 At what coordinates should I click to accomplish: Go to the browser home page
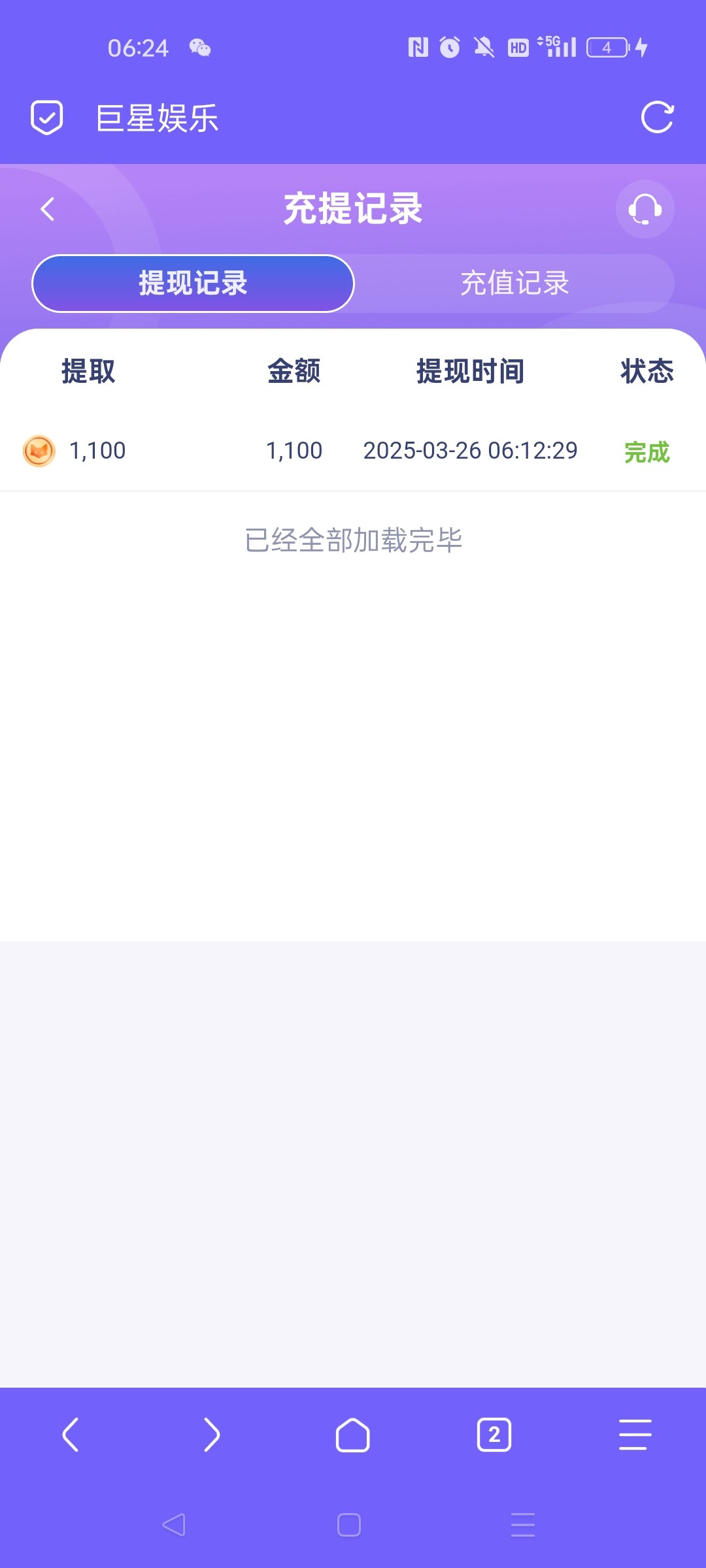click(x=352, y=1435)
